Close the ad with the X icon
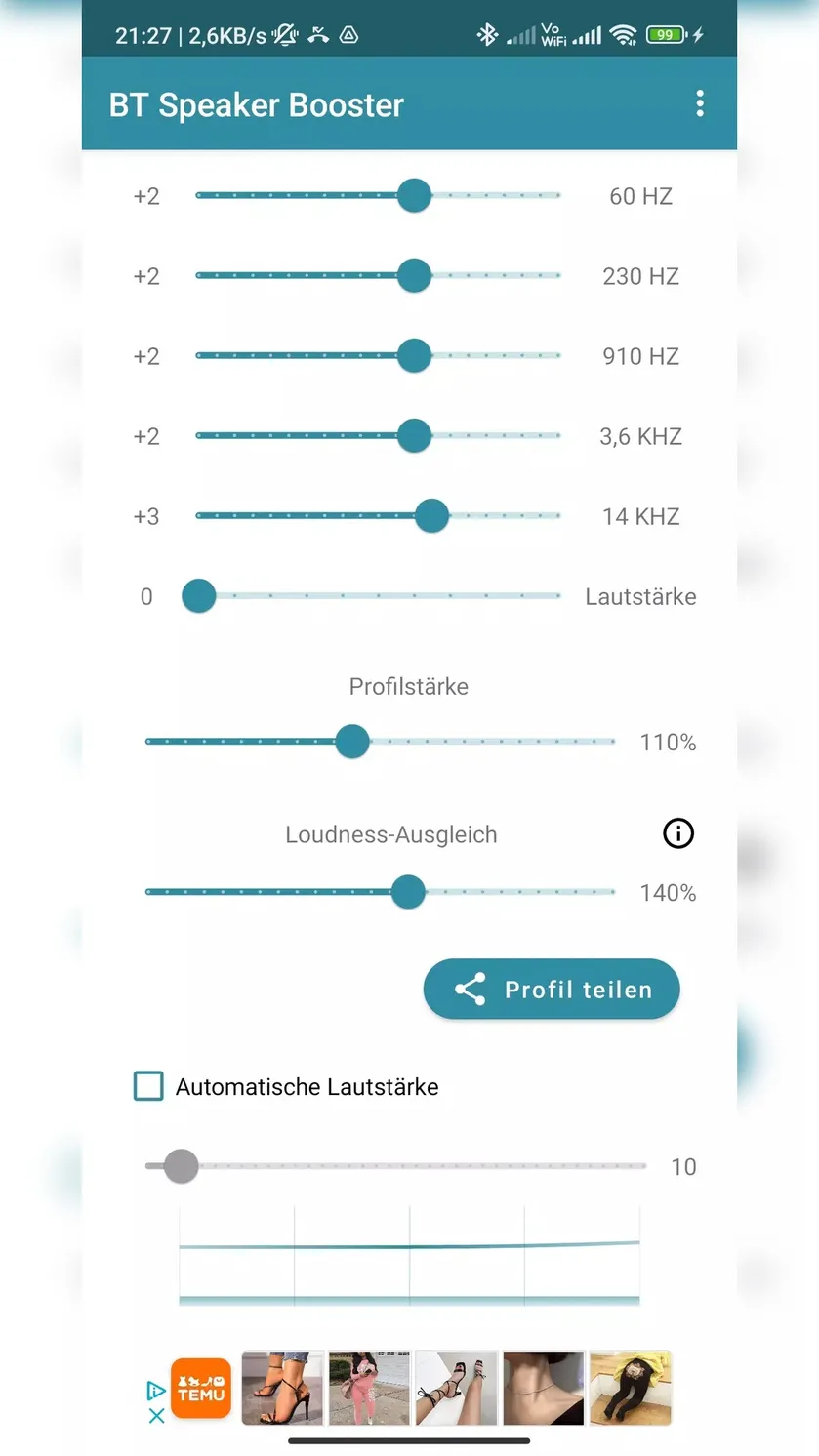The image size is (819, 1456). [156, 1416]
